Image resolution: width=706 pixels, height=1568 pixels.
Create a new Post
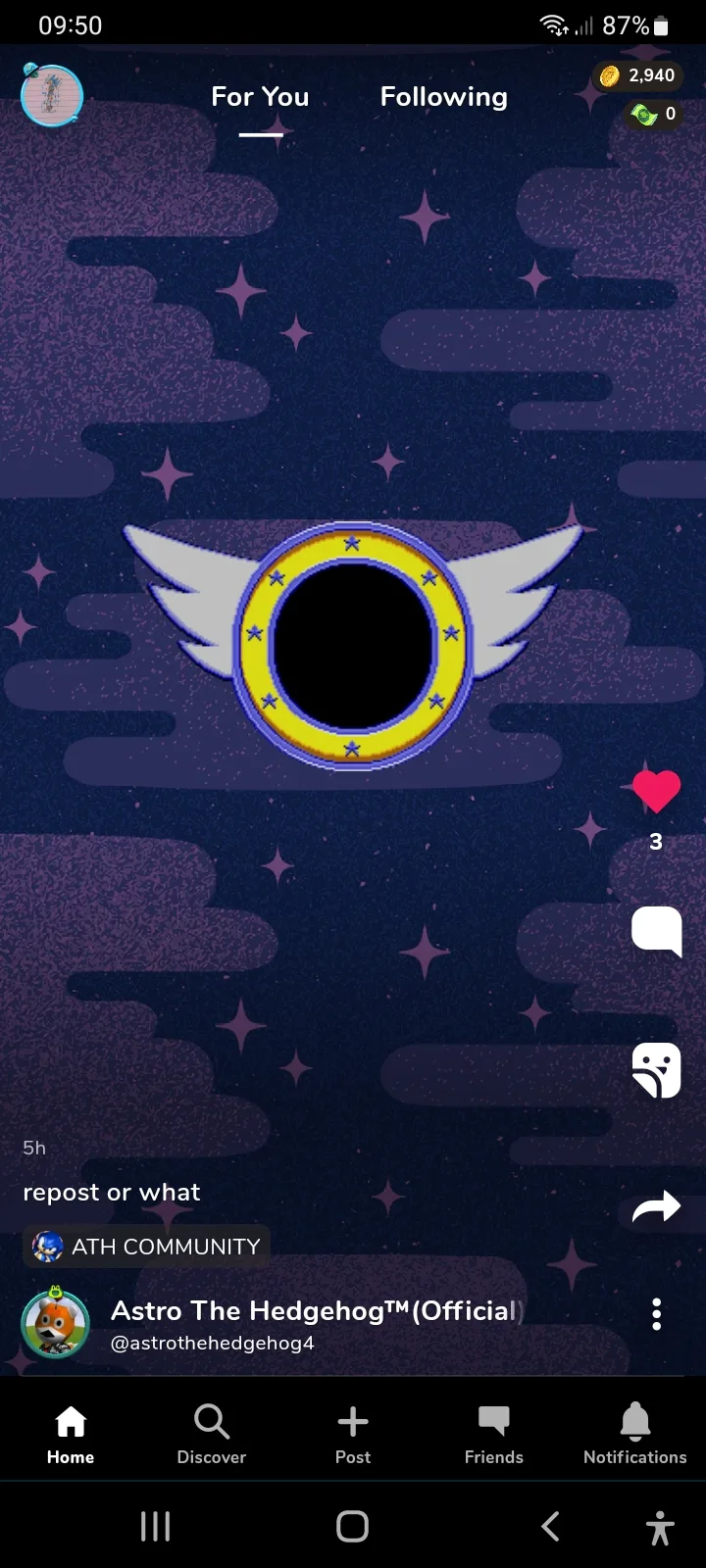click(353, 1434)
